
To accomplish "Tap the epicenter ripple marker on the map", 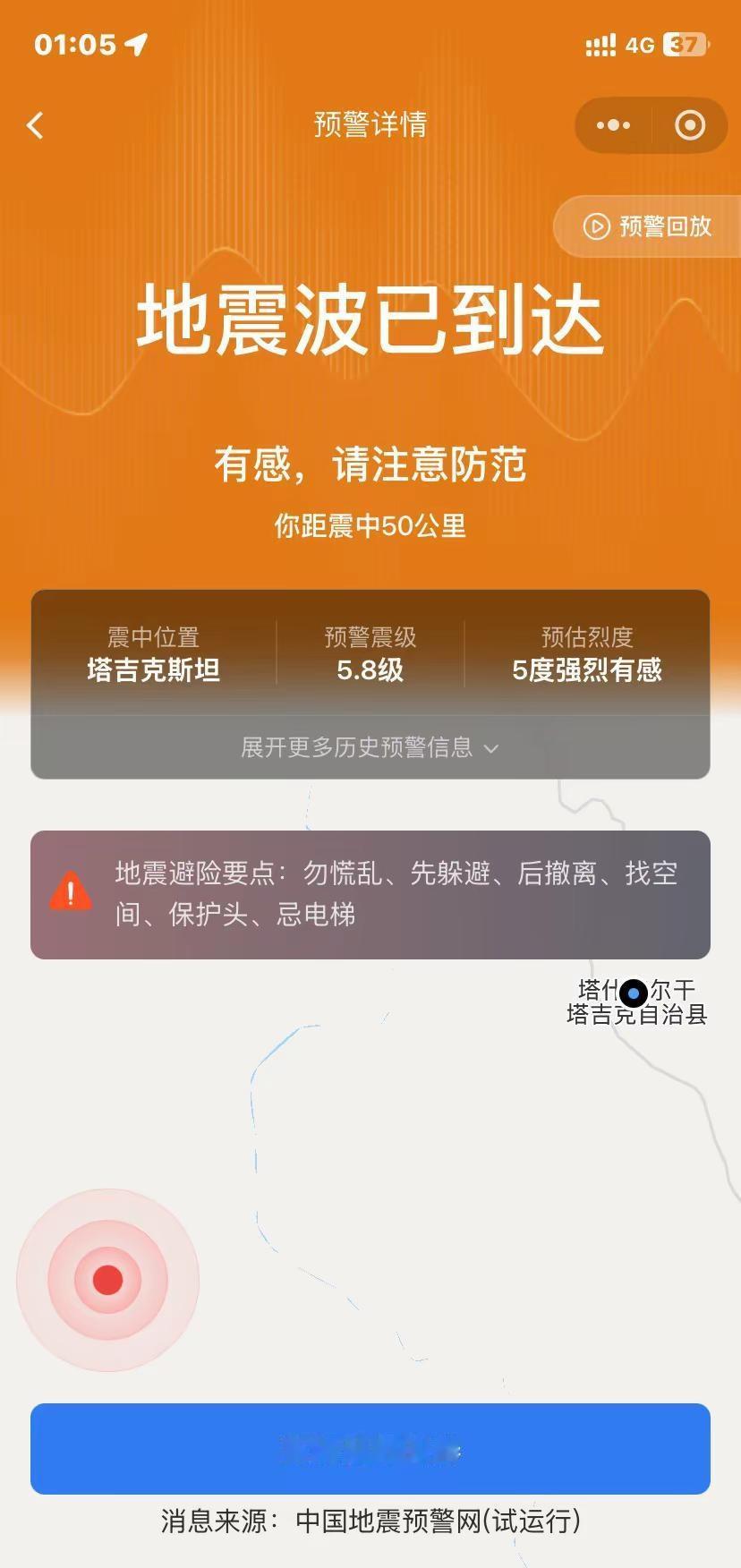I will coord(106,1280).
